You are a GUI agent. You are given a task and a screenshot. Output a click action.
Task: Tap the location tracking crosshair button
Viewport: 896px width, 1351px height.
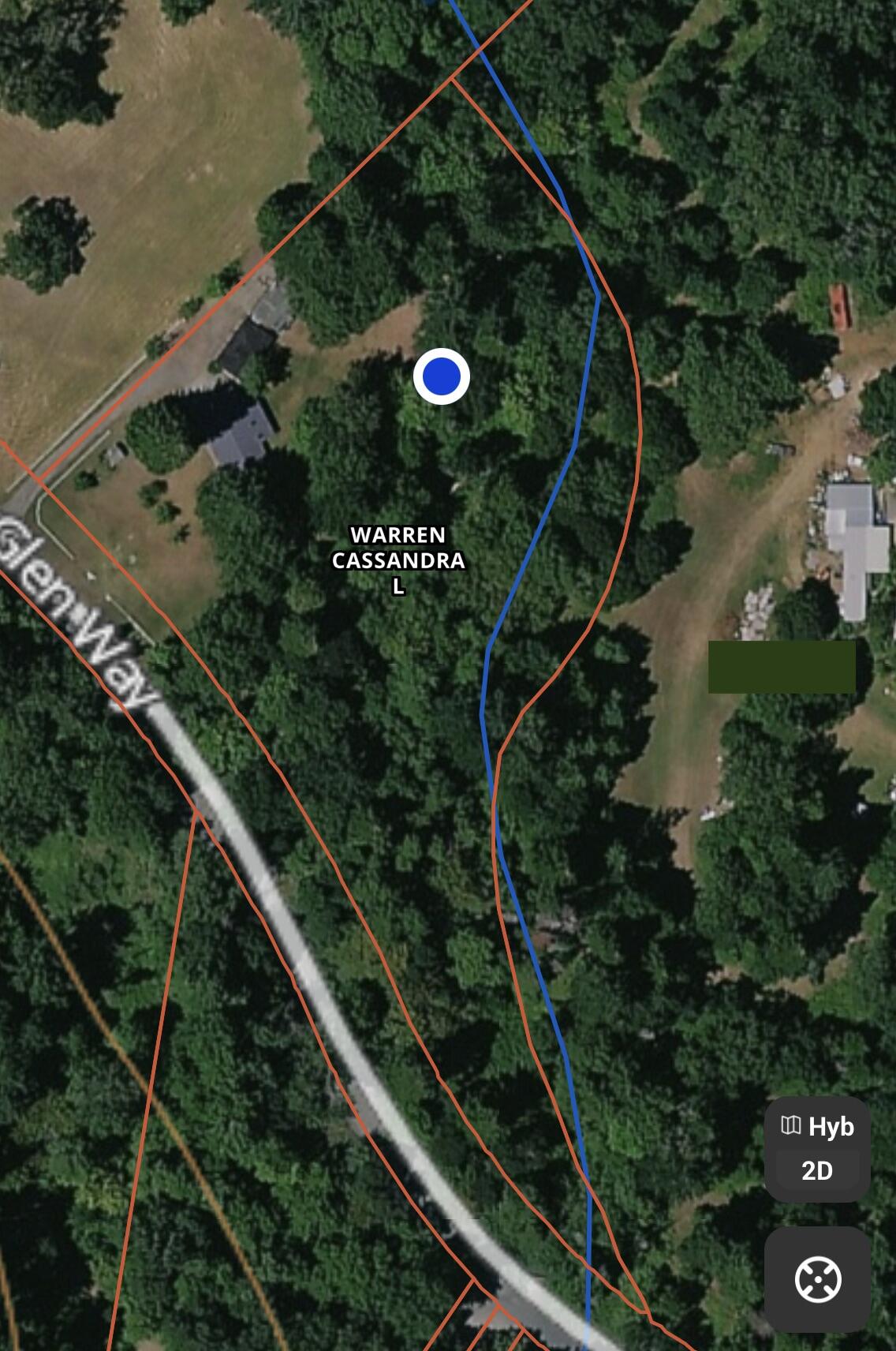pos(817,1279)
